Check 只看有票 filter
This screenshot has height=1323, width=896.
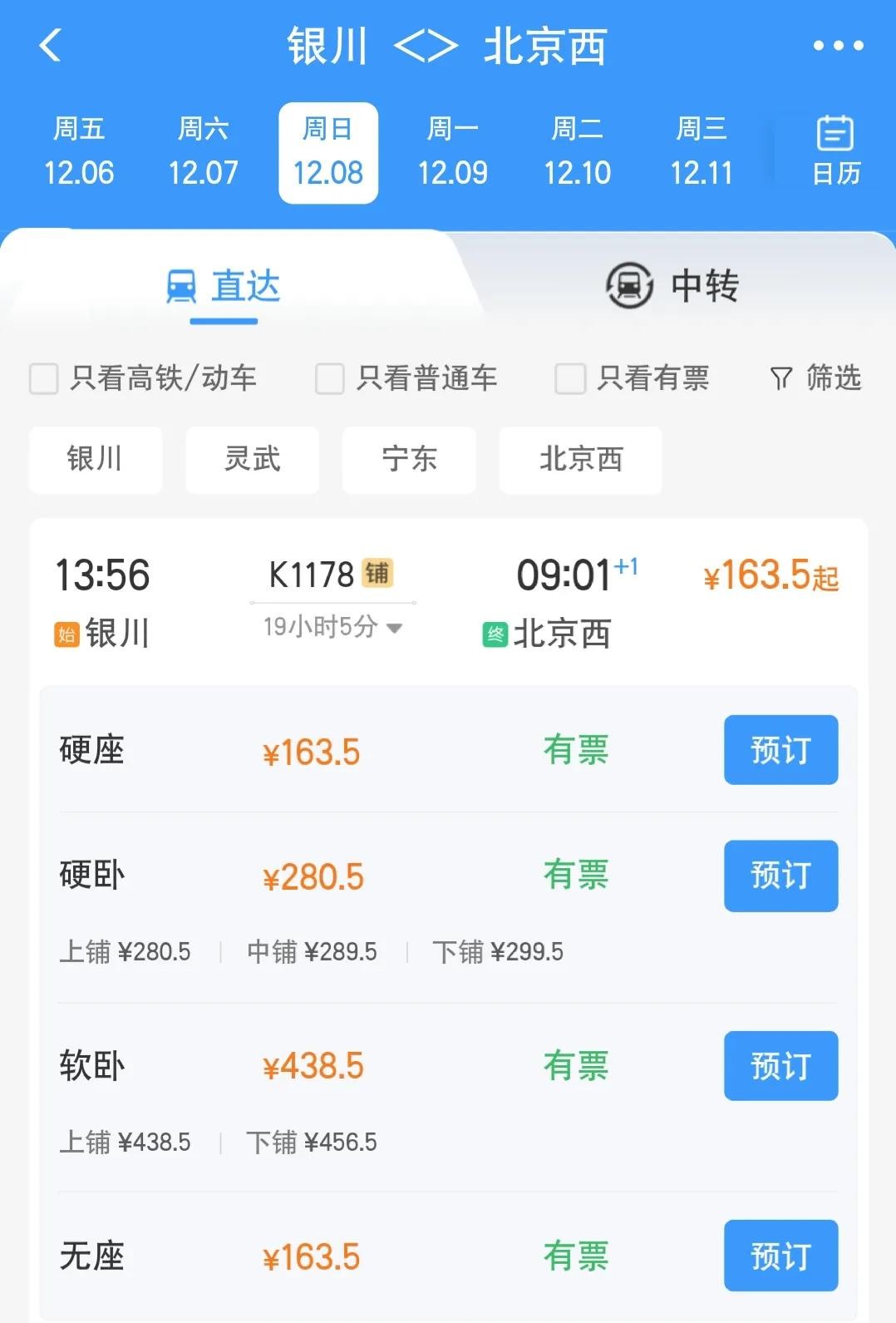[570, 378]
